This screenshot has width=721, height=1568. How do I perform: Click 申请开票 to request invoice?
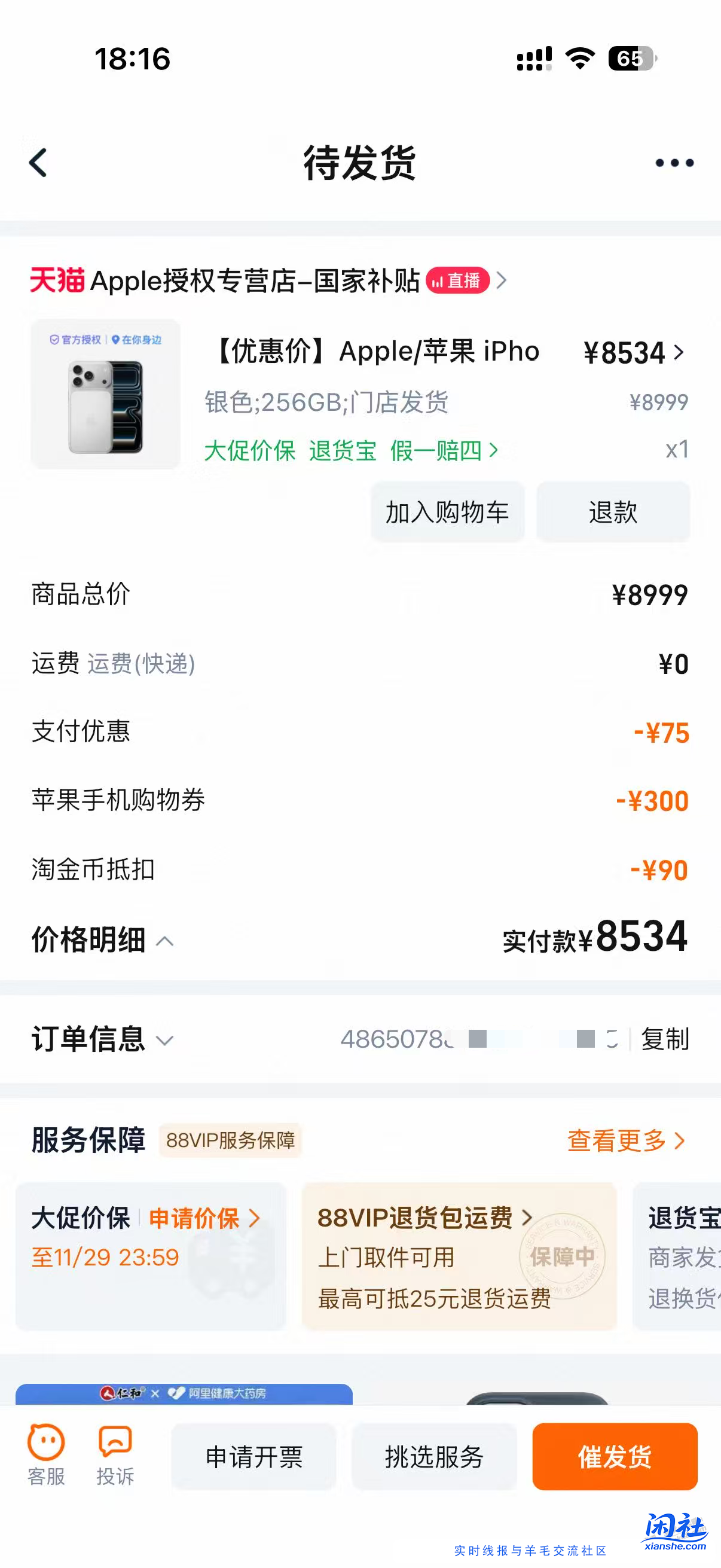coord(253,1457)
